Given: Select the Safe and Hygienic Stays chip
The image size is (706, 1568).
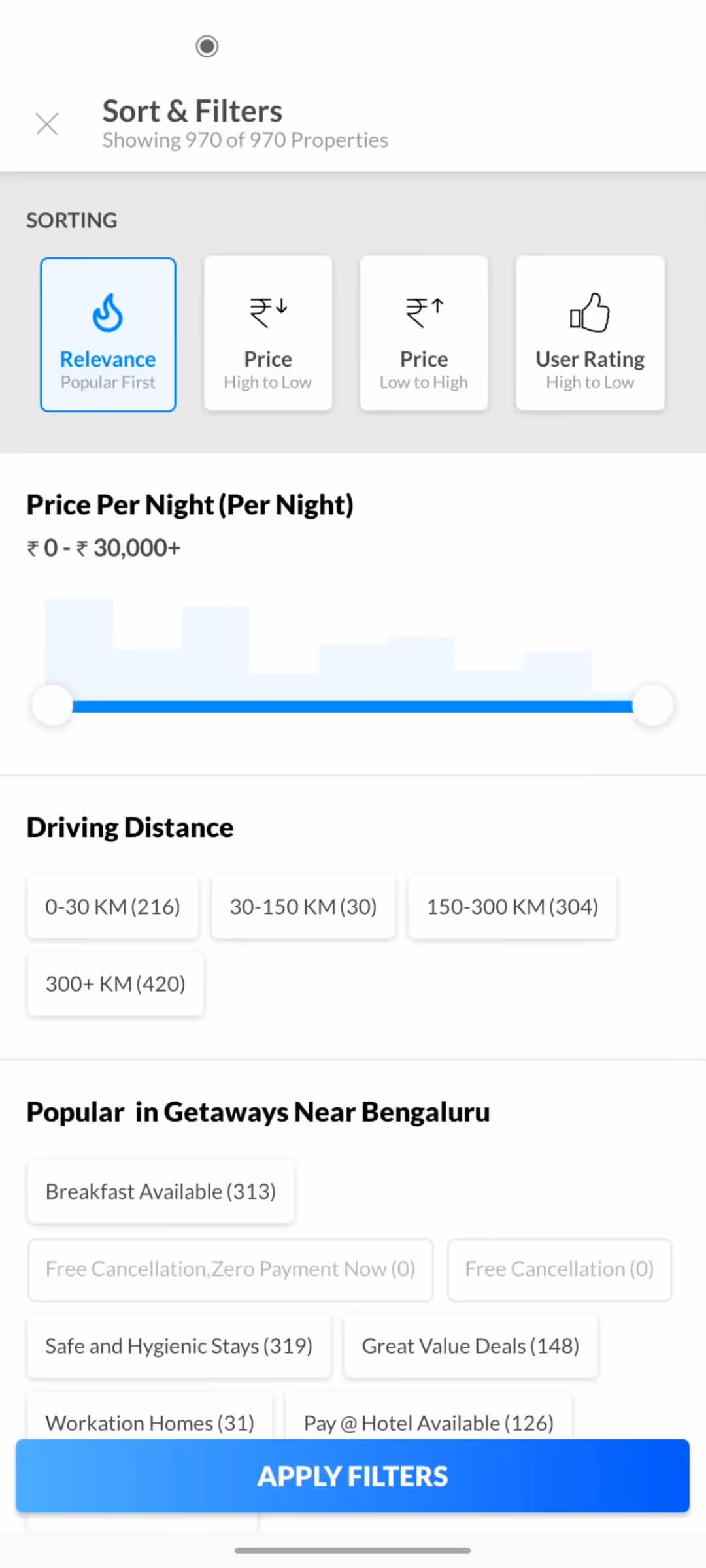Looking at the screenshot, I should (x=178, y=1346).
